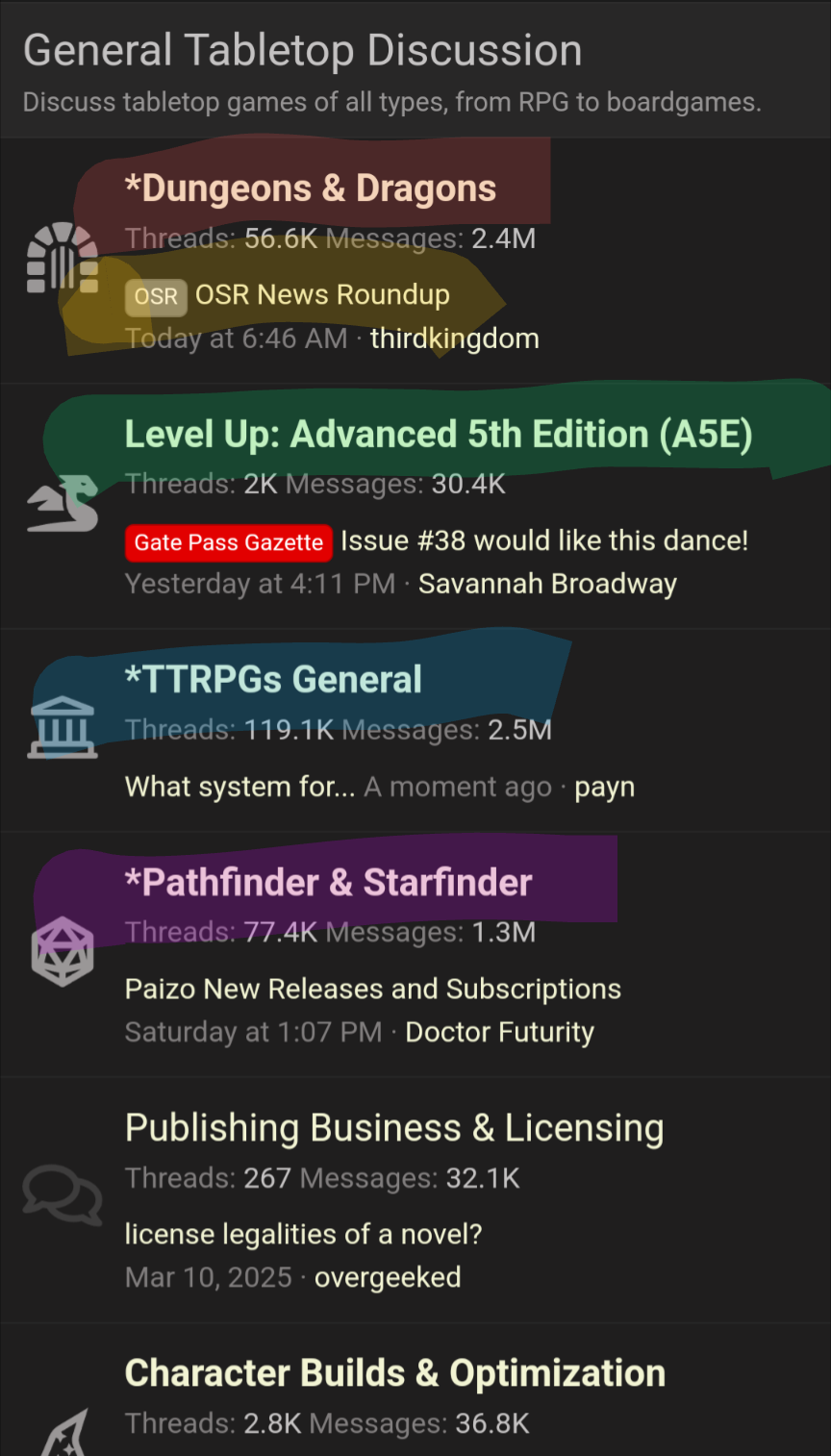This screenshot has width=831, height=1456.
Task: Tap the OSR tag chip
Action: point(156,296)
